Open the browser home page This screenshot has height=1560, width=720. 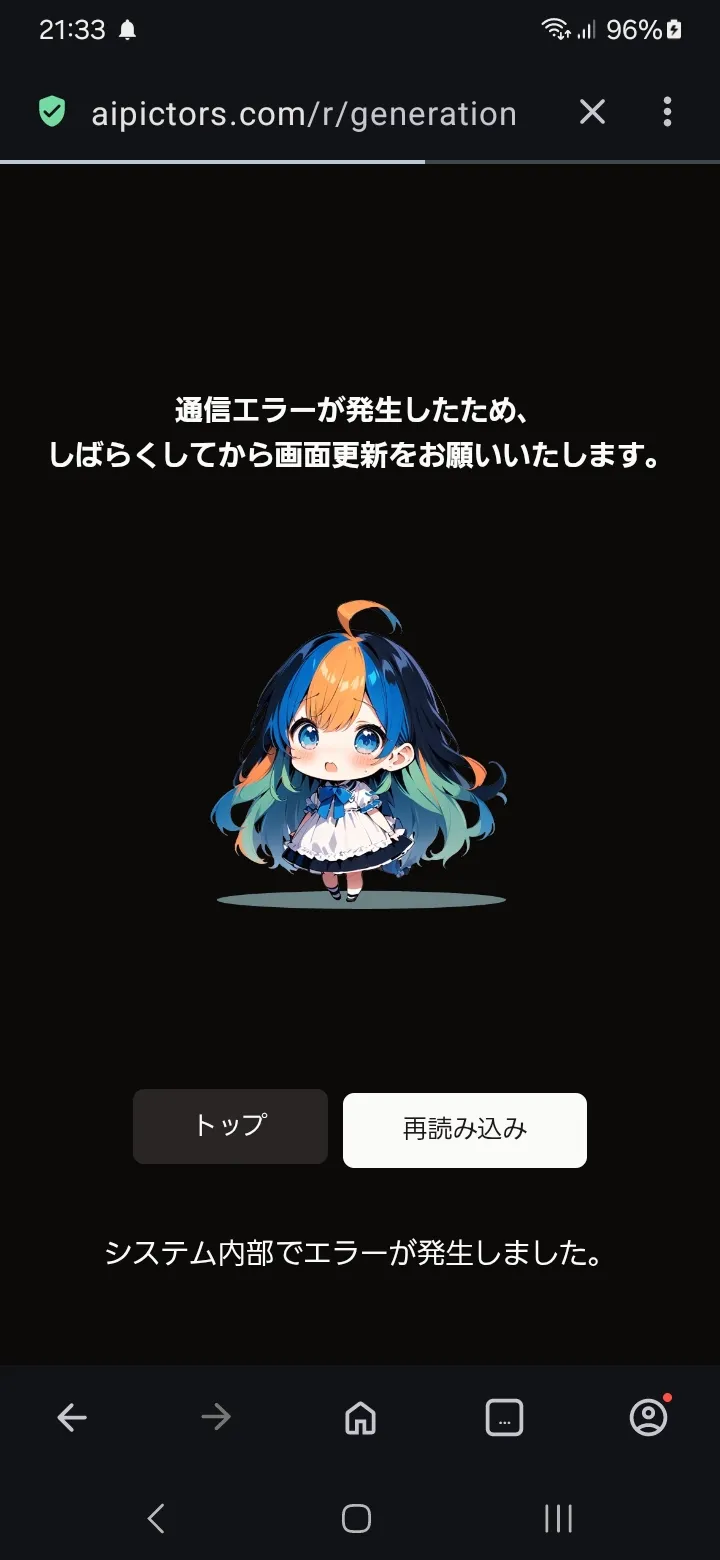[359, 1416]
